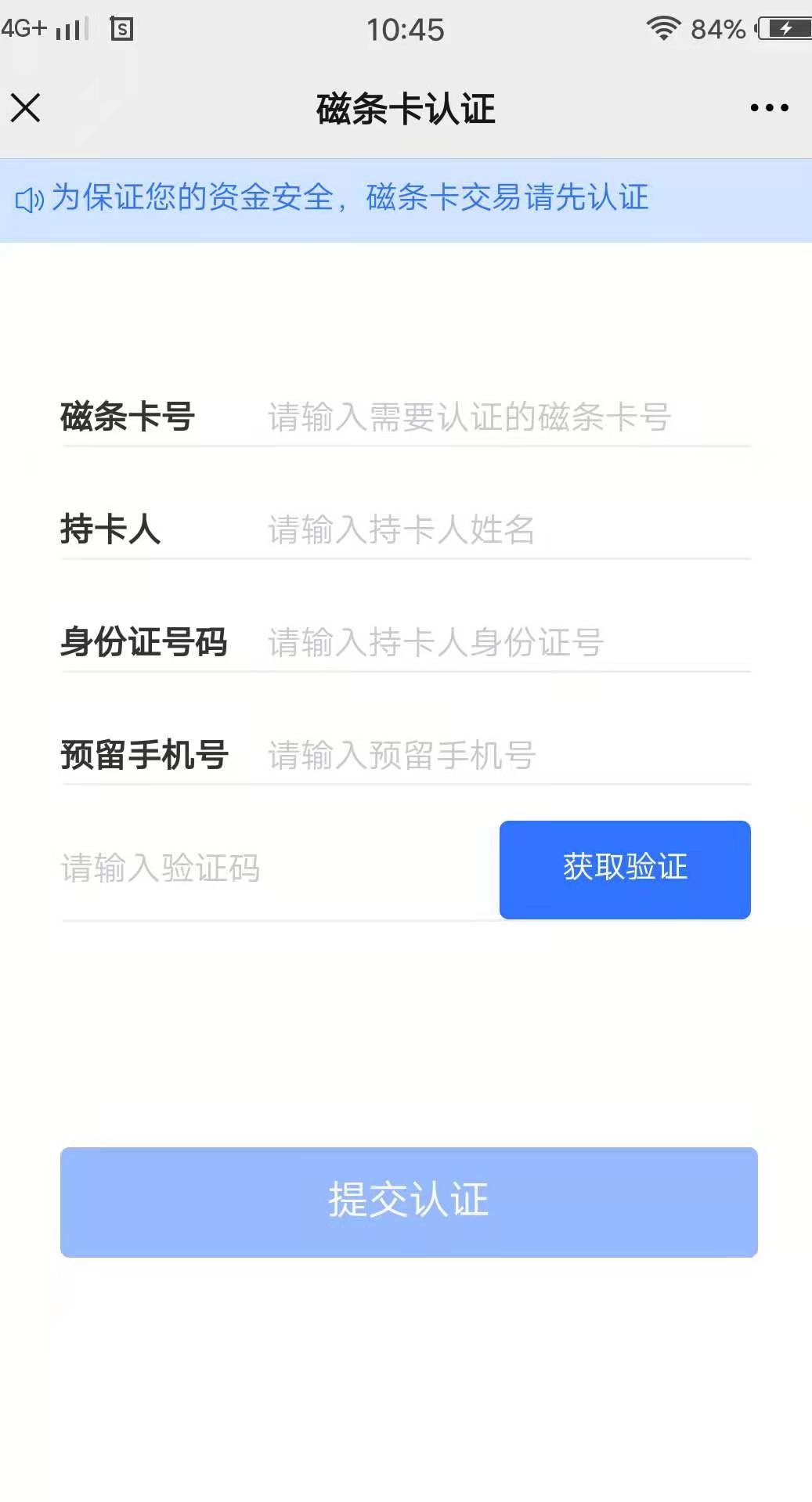Close the page with the X button

(x=26, y=108)
